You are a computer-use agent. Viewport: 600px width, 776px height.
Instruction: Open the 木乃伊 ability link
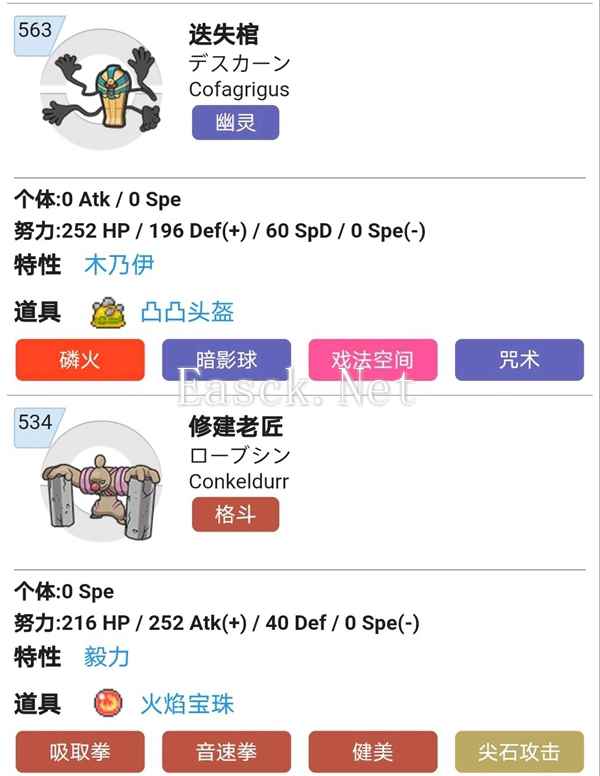(119, 265)
